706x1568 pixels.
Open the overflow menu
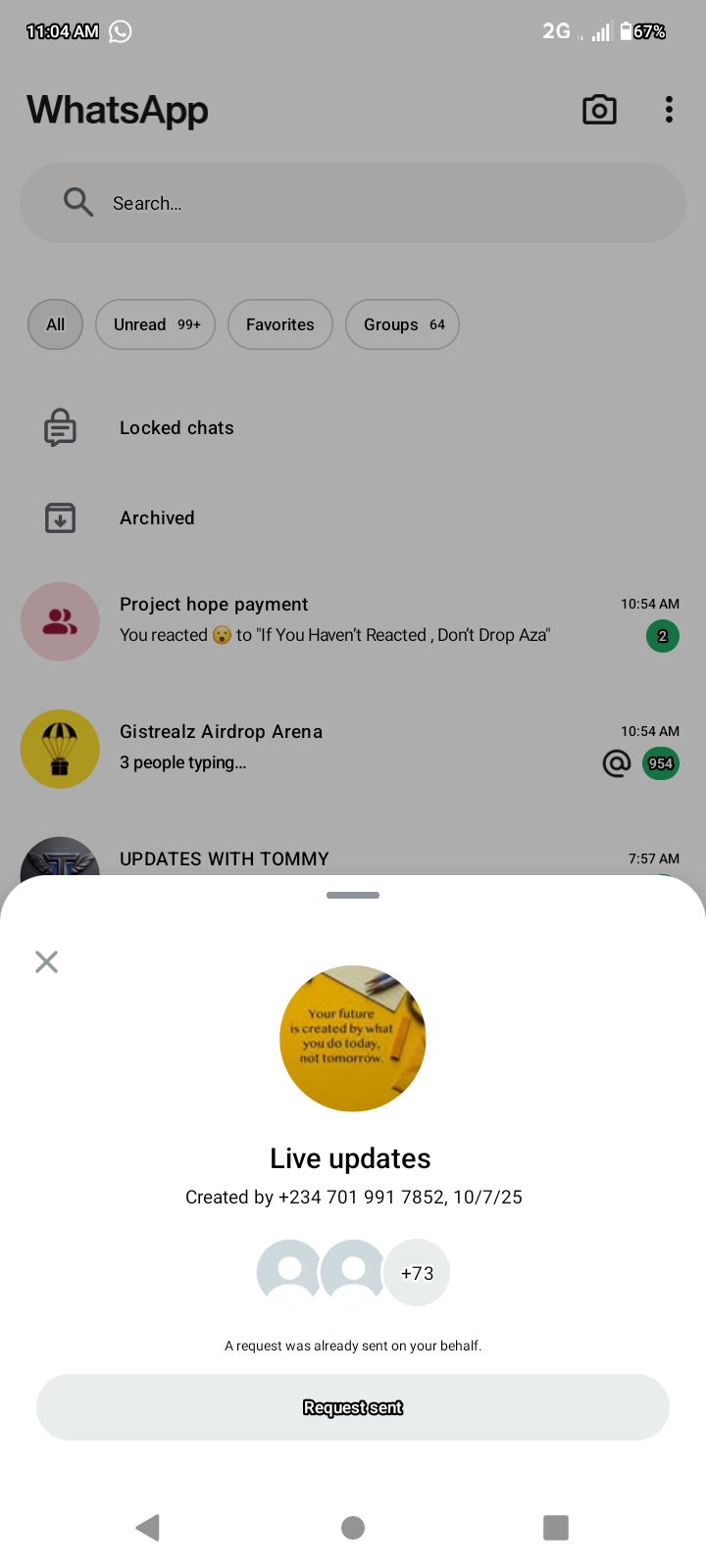point(669,110)
